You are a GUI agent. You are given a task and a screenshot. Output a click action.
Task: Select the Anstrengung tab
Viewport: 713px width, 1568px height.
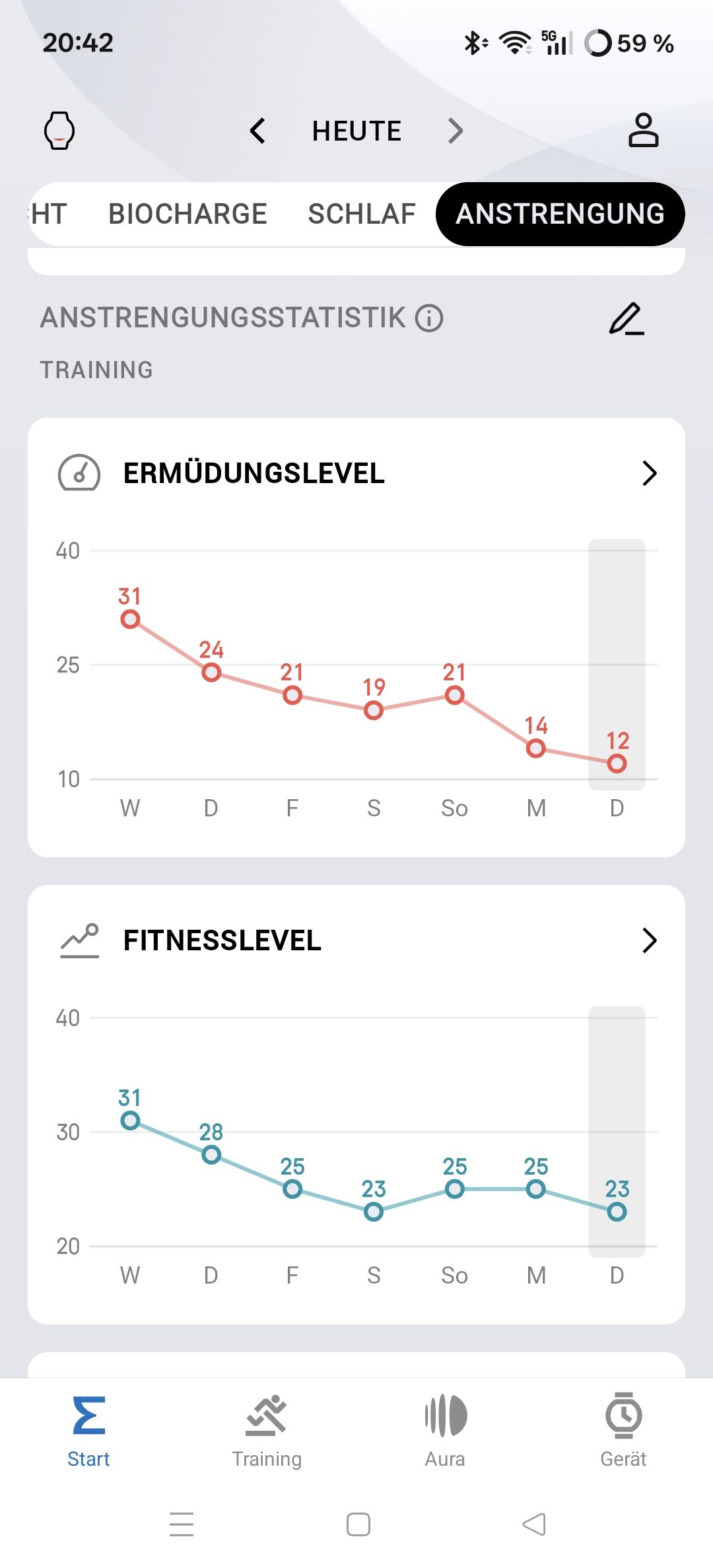(x=560, y=214)
